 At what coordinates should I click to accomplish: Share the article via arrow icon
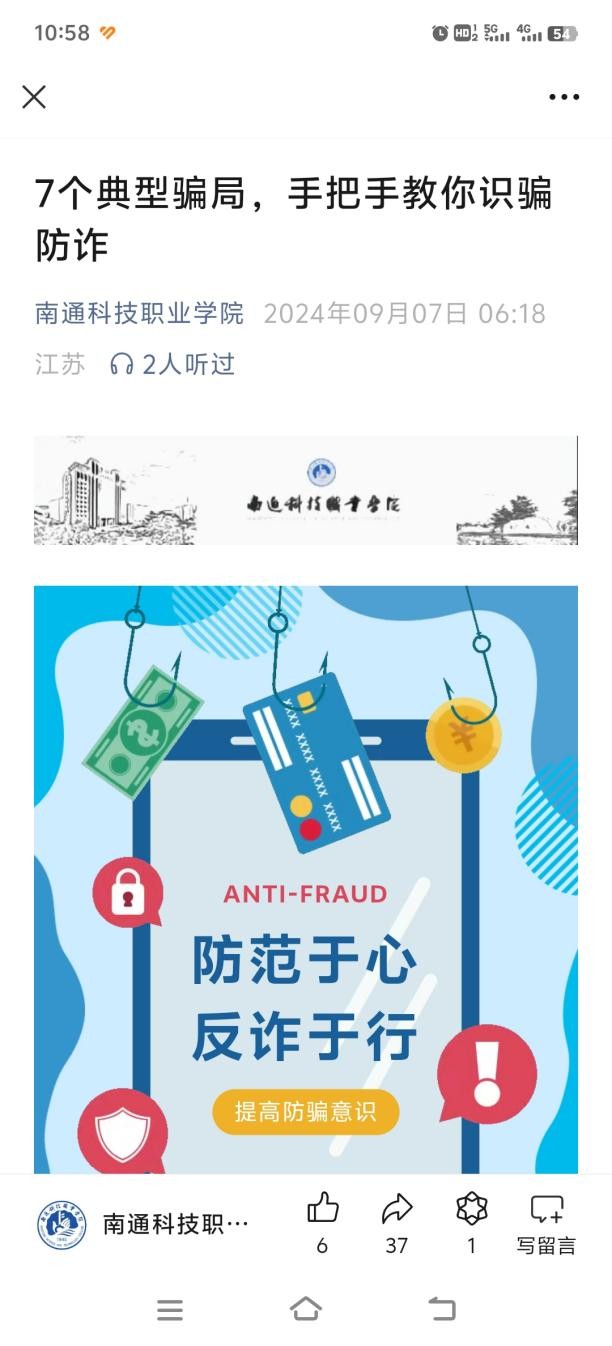pos(397,1221)
